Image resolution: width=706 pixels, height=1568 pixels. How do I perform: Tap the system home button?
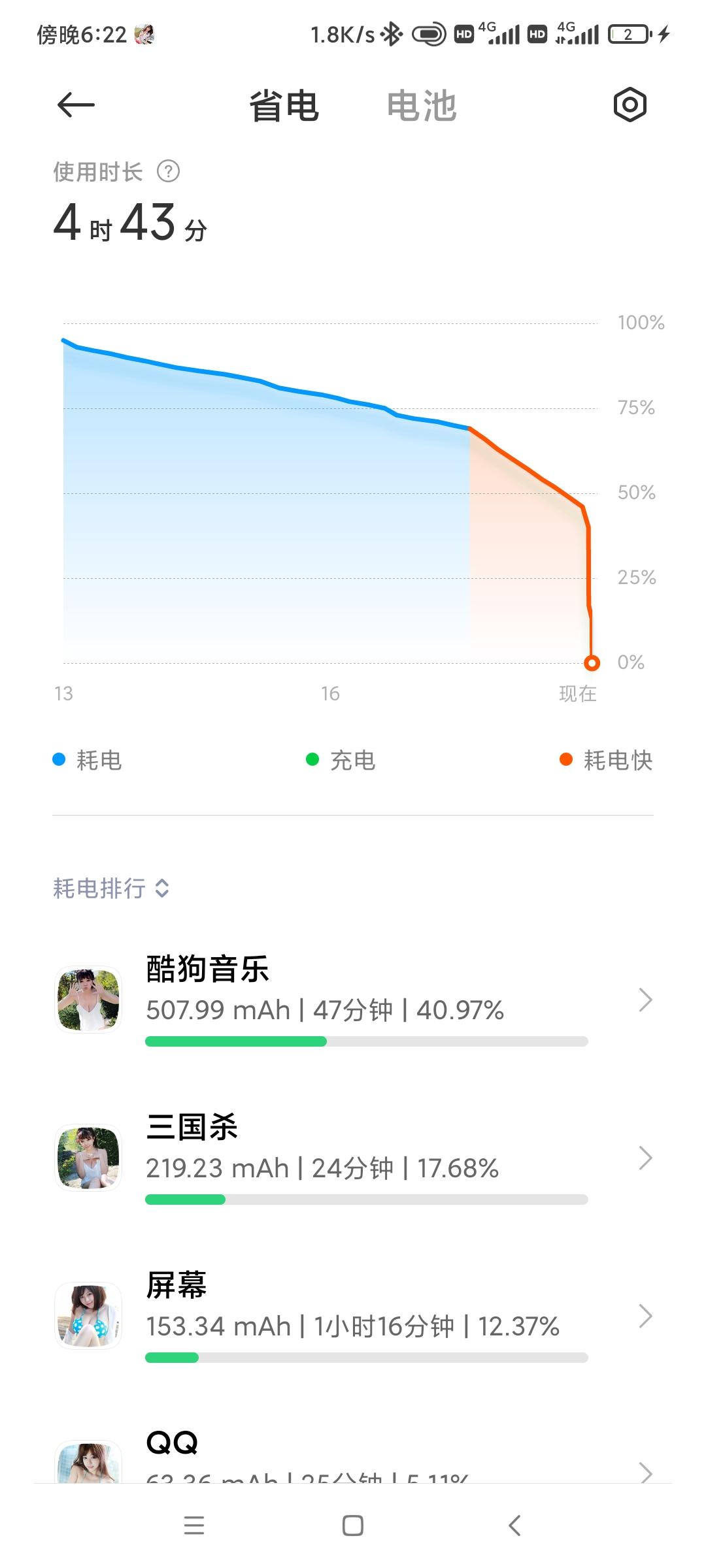(353, 1526)
